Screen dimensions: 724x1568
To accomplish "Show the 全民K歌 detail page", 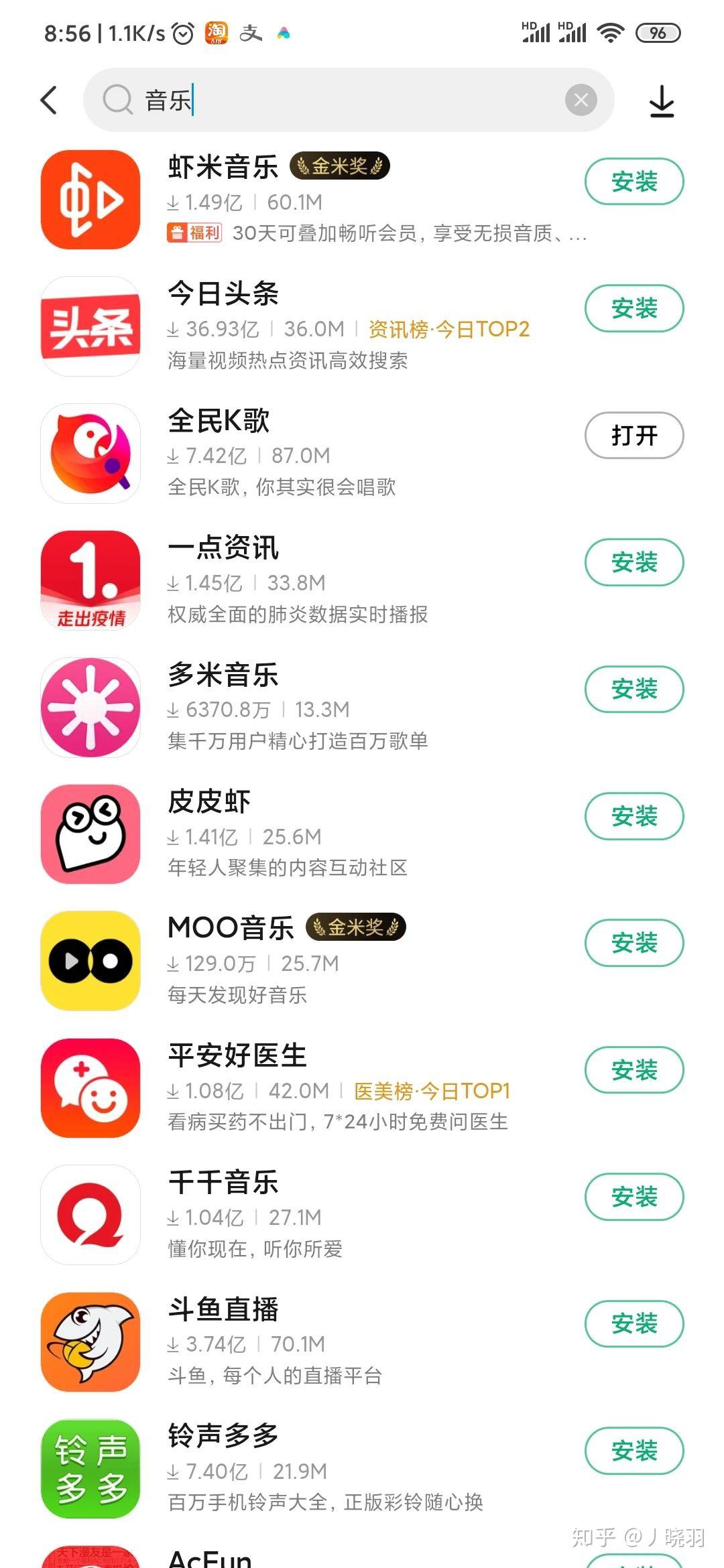I will click(219, 421).
